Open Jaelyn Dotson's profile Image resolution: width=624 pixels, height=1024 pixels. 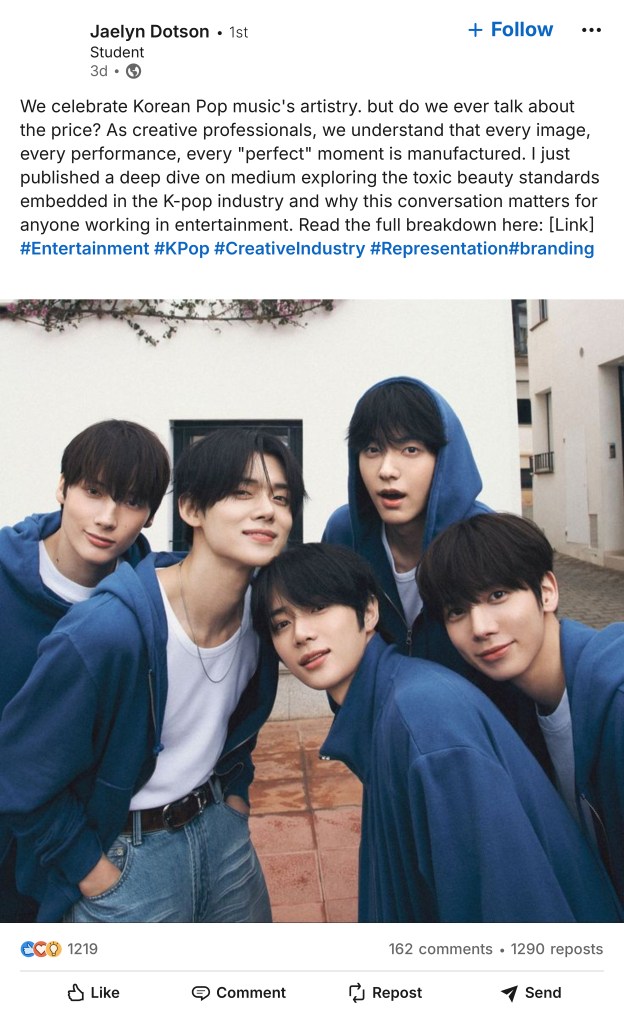tap(150, 32)
